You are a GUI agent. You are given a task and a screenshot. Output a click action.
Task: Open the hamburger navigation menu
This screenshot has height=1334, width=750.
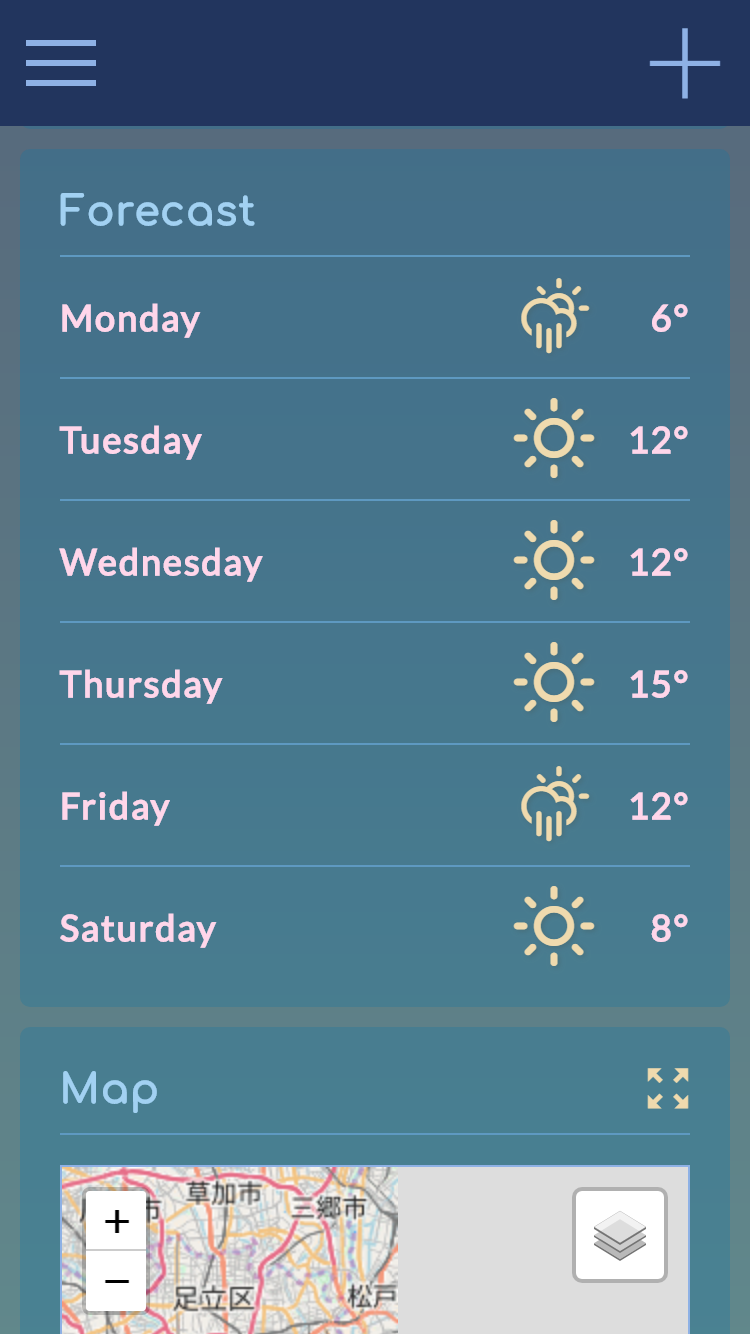(x=60, y=62)
